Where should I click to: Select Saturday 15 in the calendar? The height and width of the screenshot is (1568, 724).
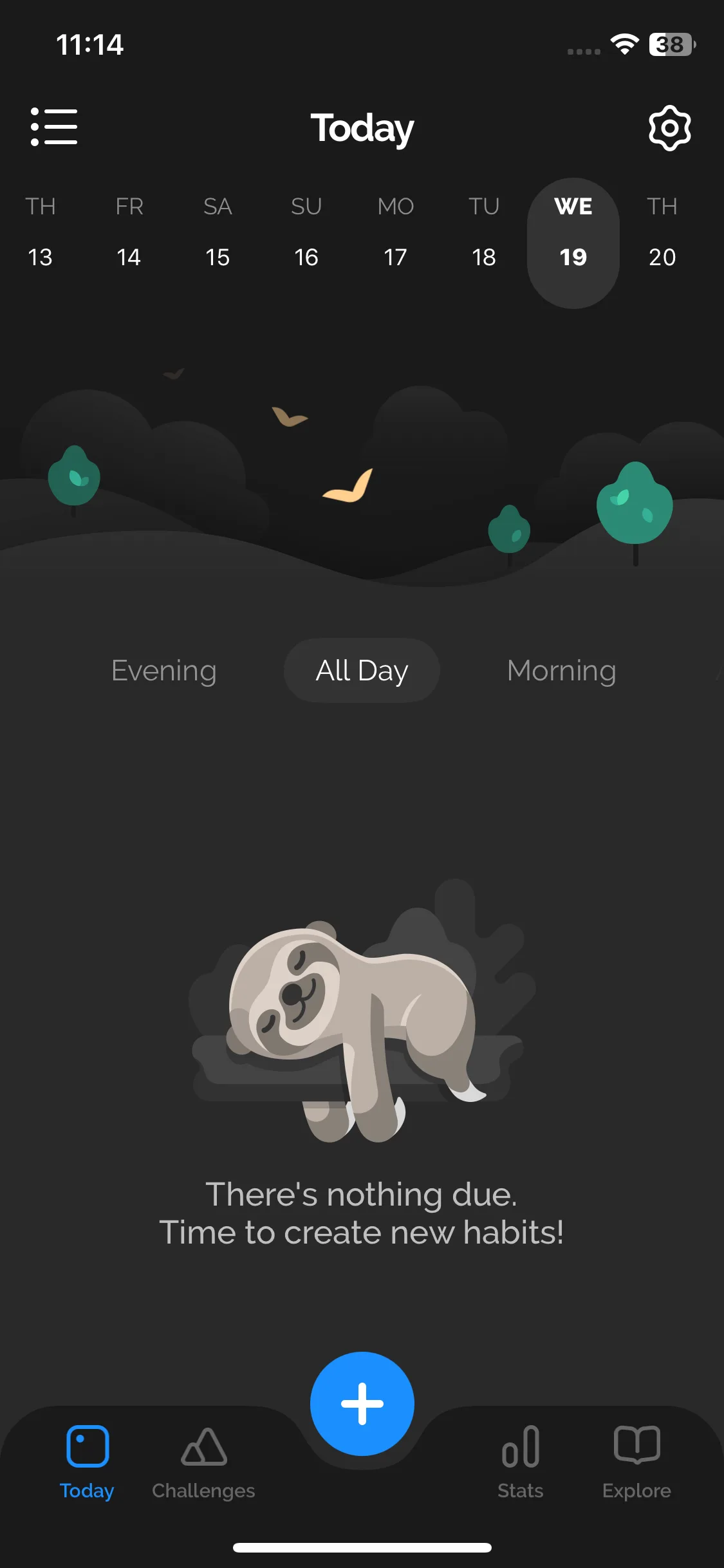[x=218, y=233]
